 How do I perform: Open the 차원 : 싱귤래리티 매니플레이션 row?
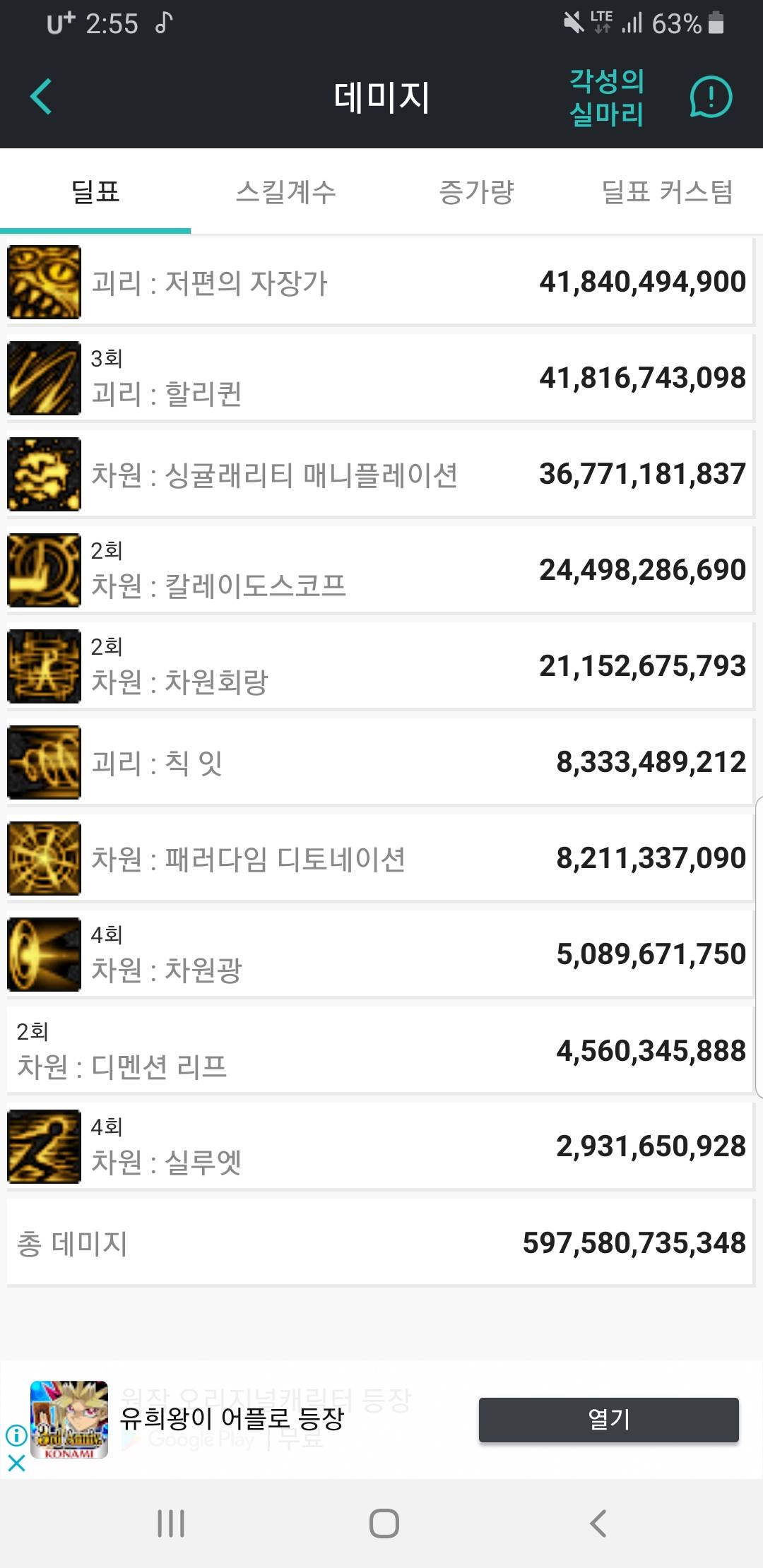380,474
